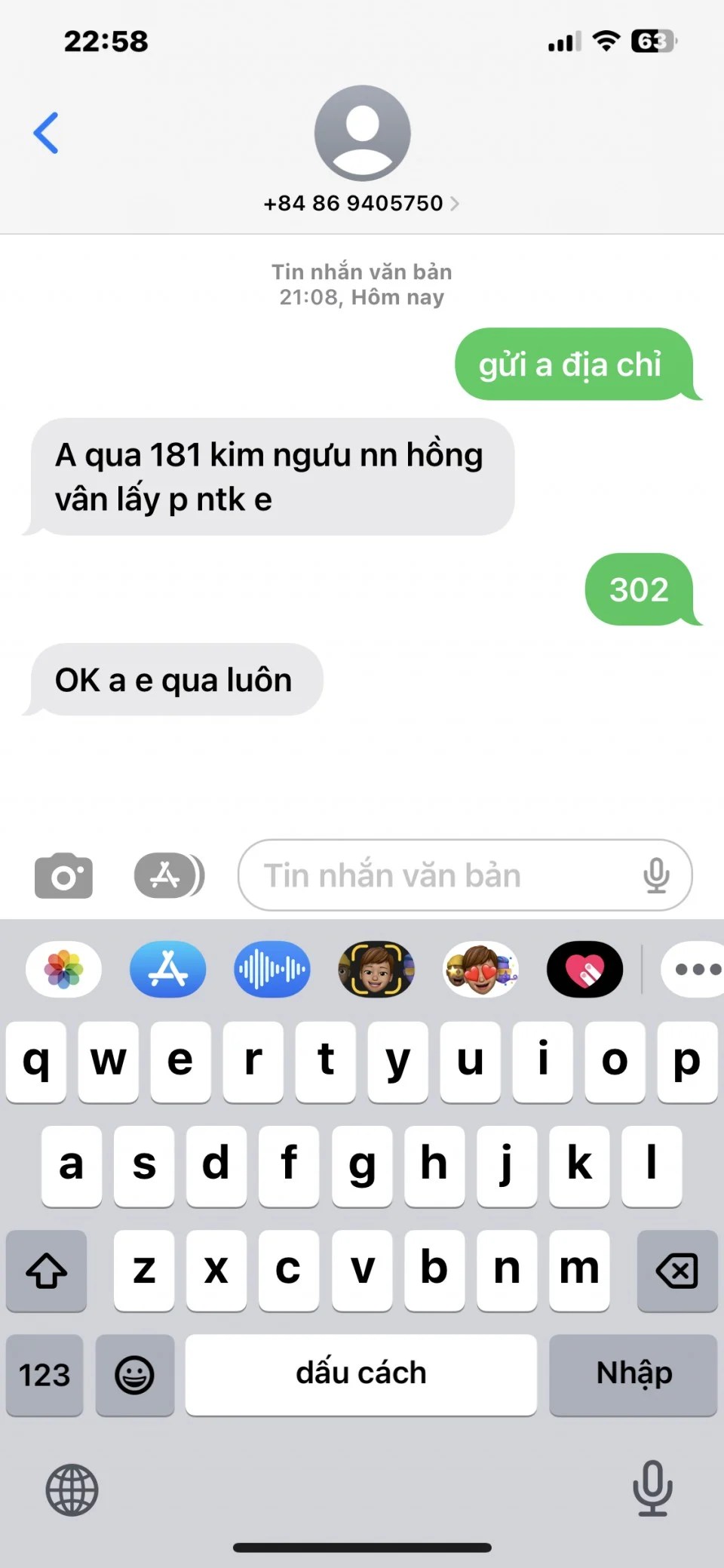This screenshot has height=1568, width=724.
Task: Open the App Store in the app strip
Action: [167, 969]
